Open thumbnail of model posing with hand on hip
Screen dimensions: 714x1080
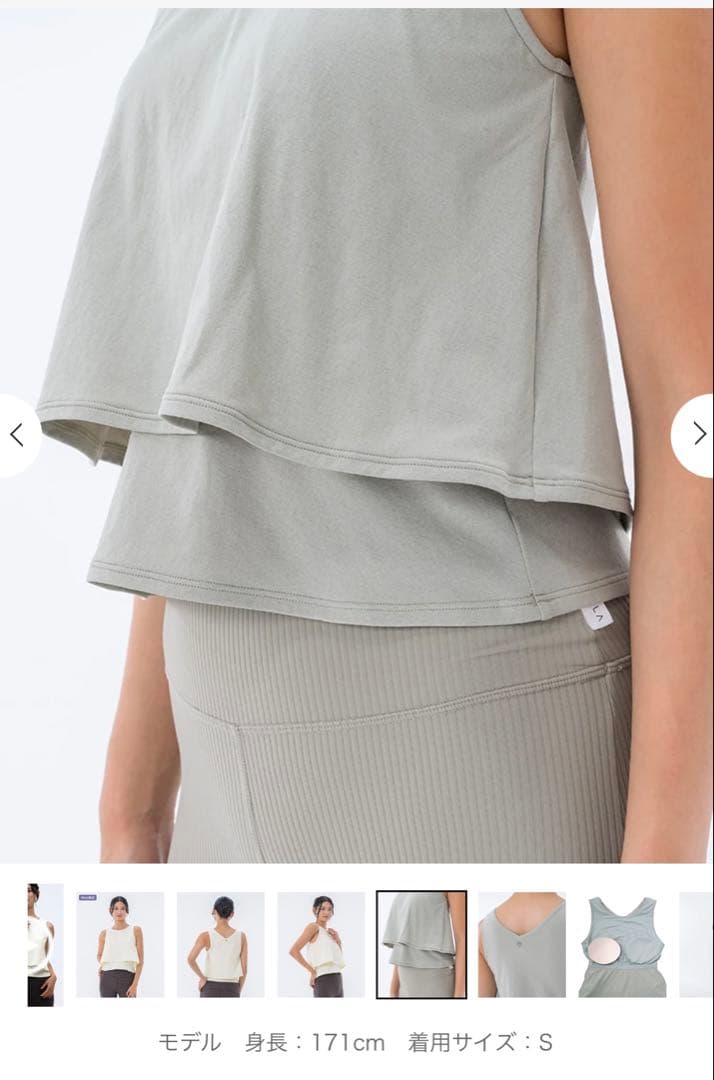click(x=320, y=945)
